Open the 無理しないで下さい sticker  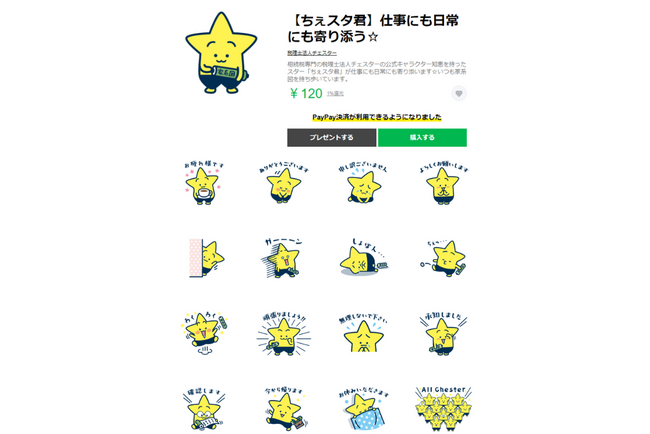(362, 332)
